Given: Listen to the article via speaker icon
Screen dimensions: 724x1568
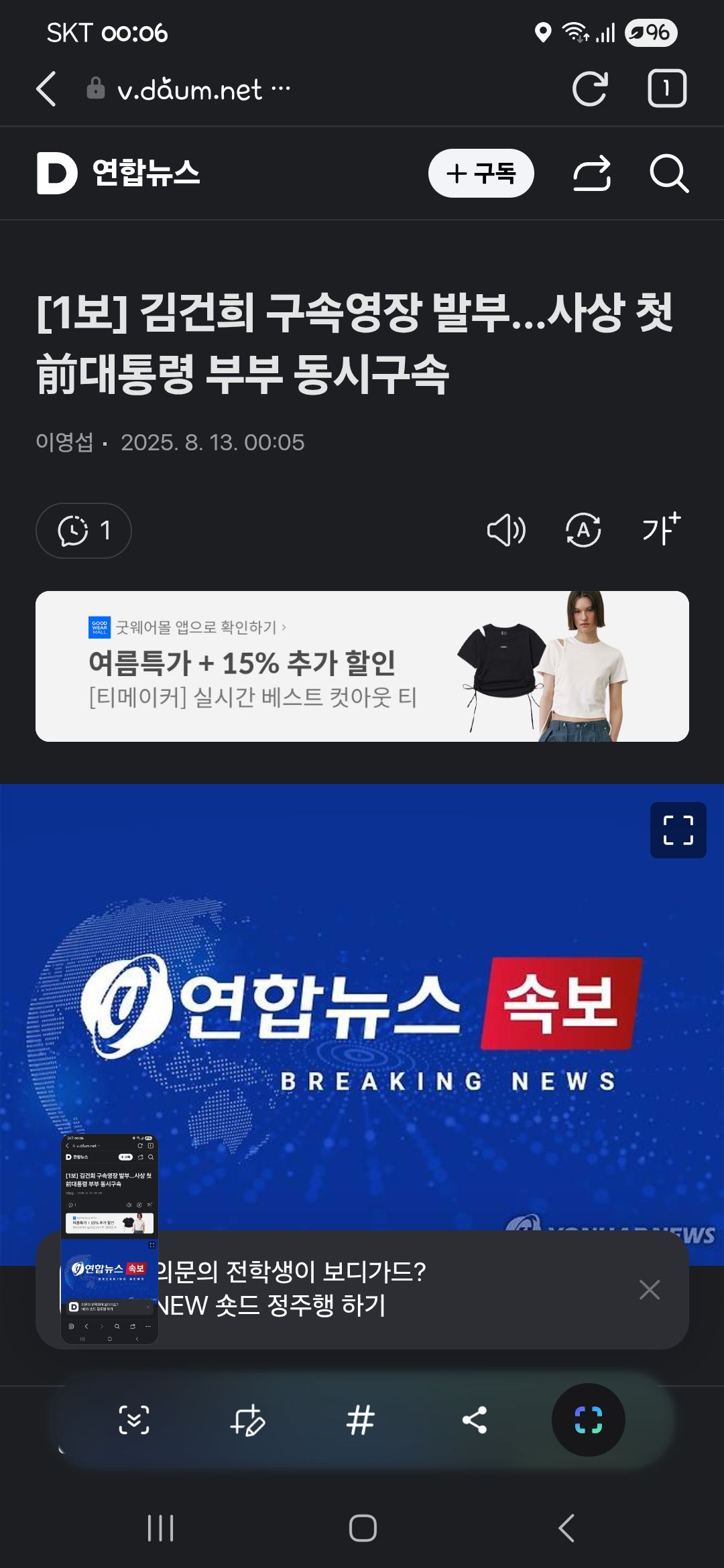Looking at the screenshot, I should 506,531.
